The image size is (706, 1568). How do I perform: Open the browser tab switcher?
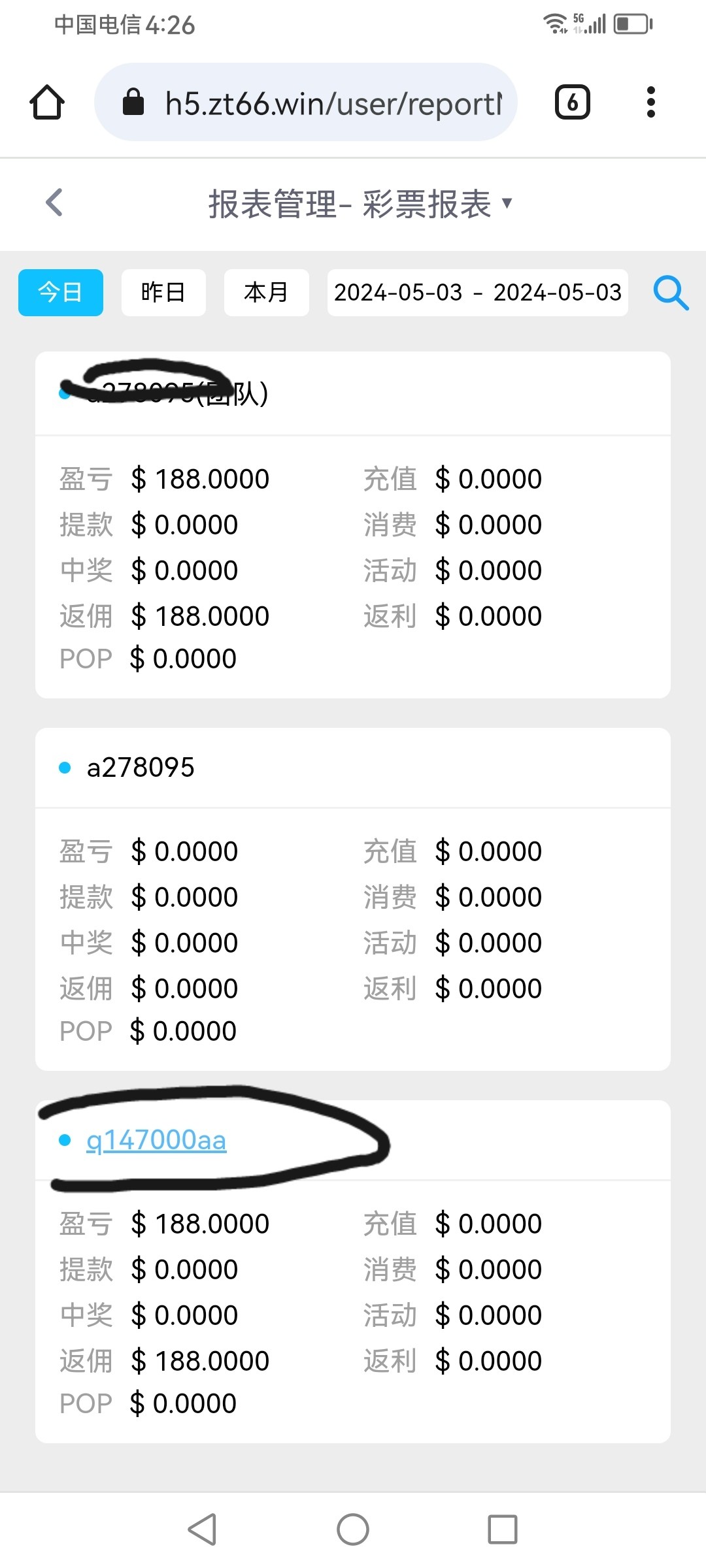point(572,103)
